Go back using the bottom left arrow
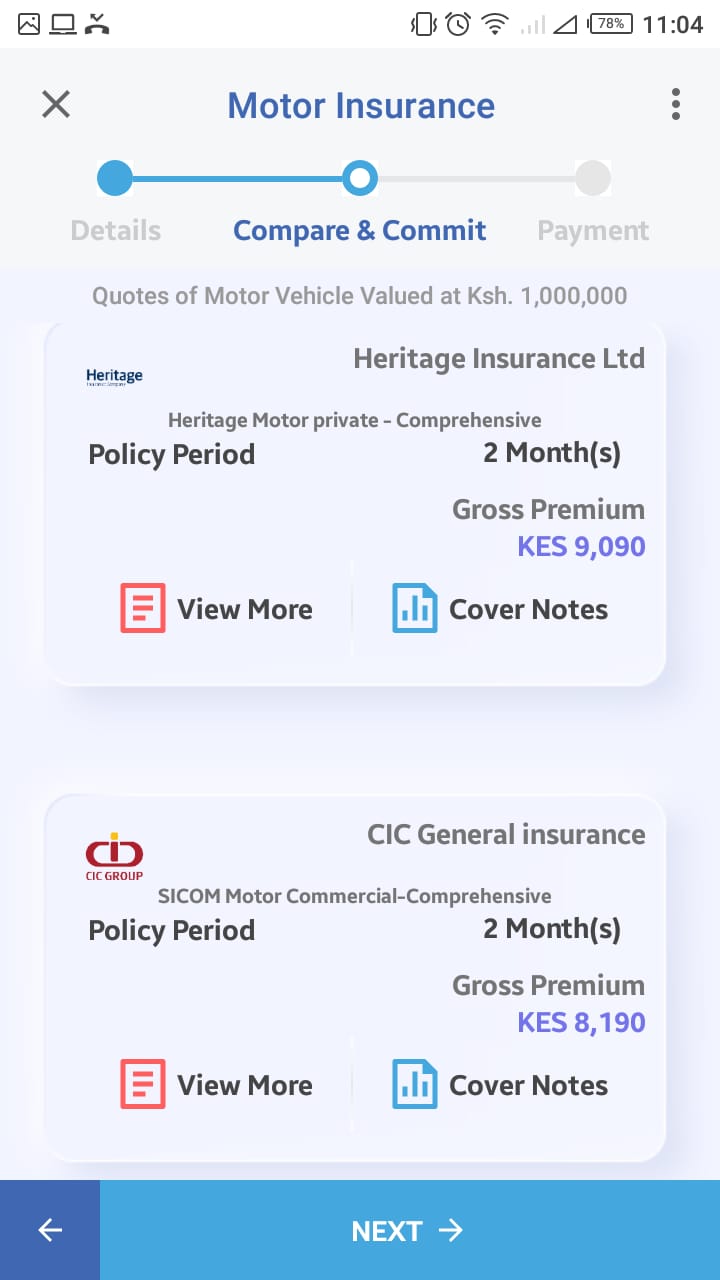The image size is (720, 1280). point(50,1230)
